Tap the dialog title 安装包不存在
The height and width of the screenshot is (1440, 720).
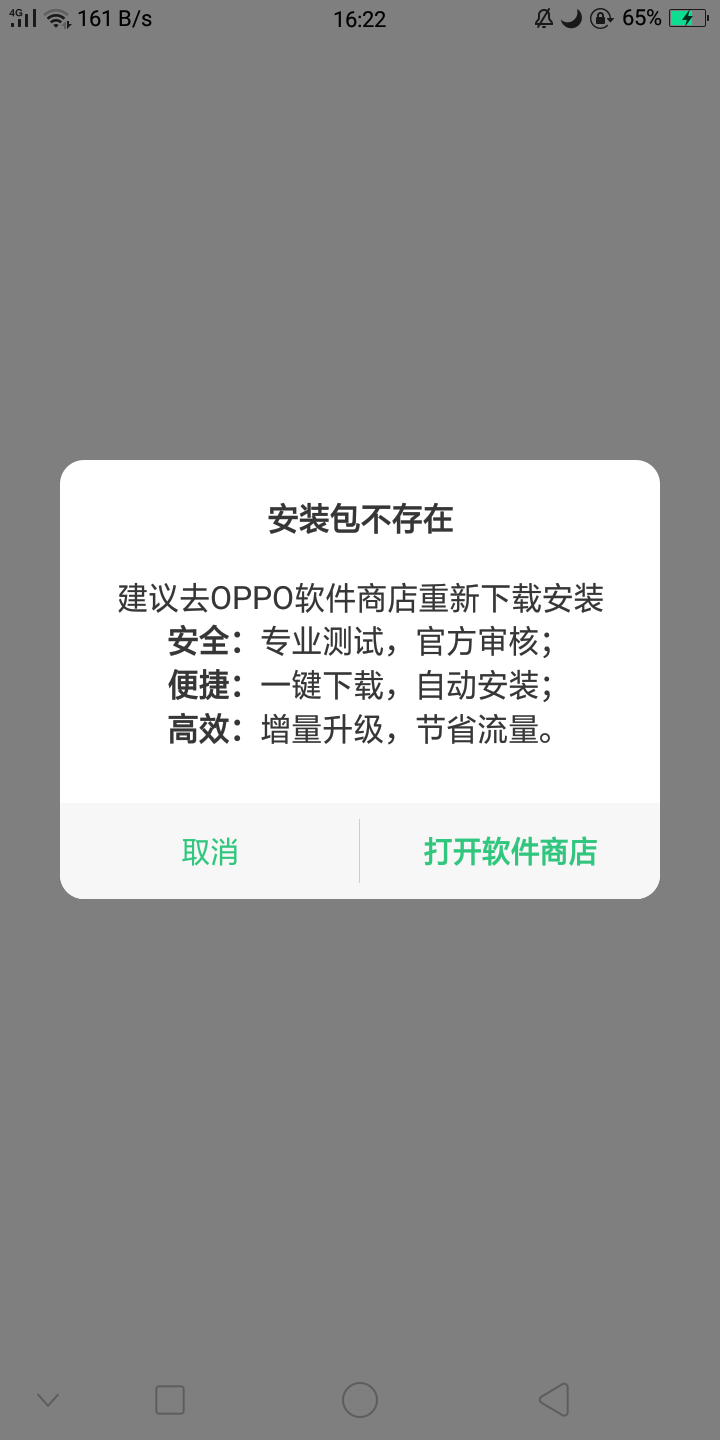click(x=360, y=519)
